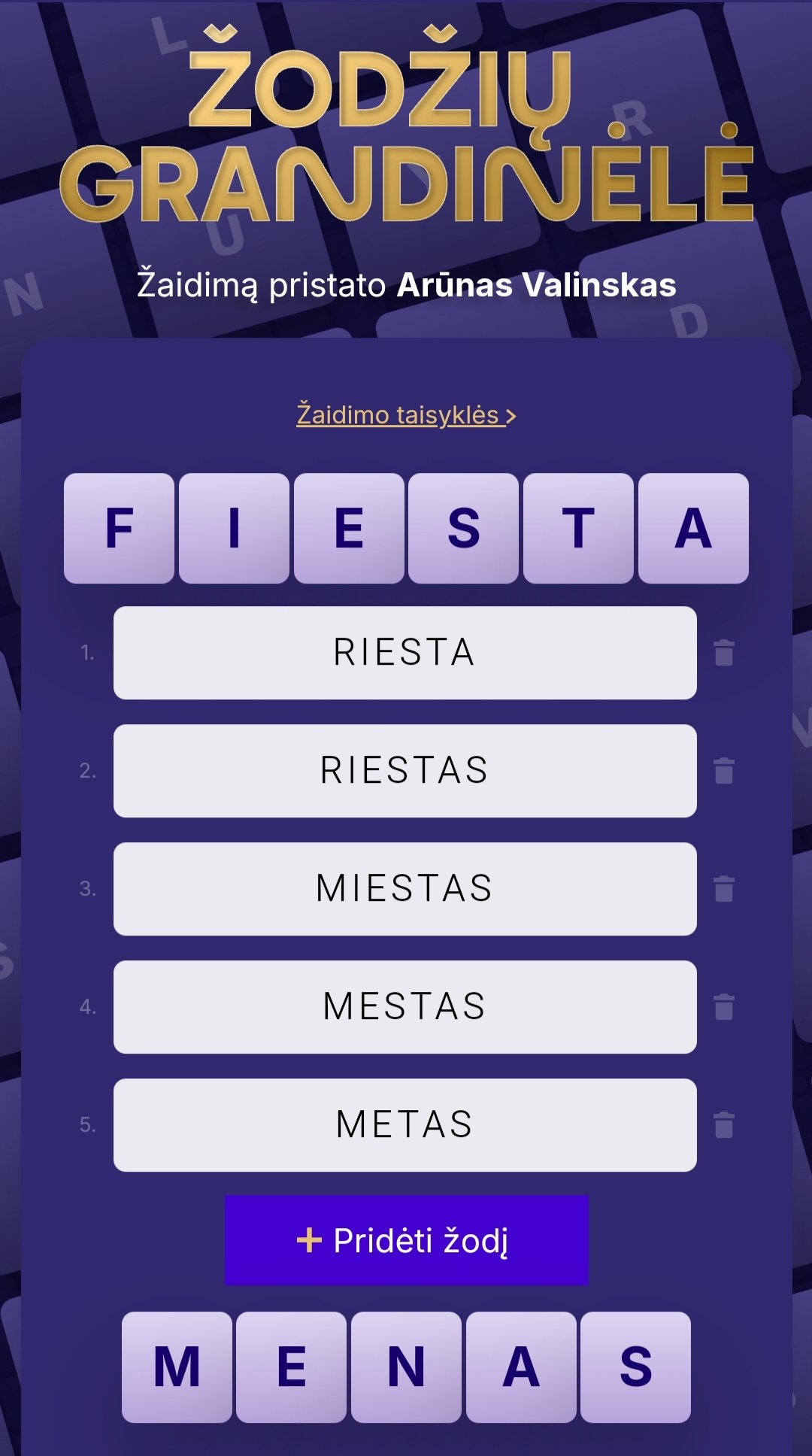Open the Žaidimo taisyklės link
Screen dimensions: 812x1456
[x=406, y=414]
